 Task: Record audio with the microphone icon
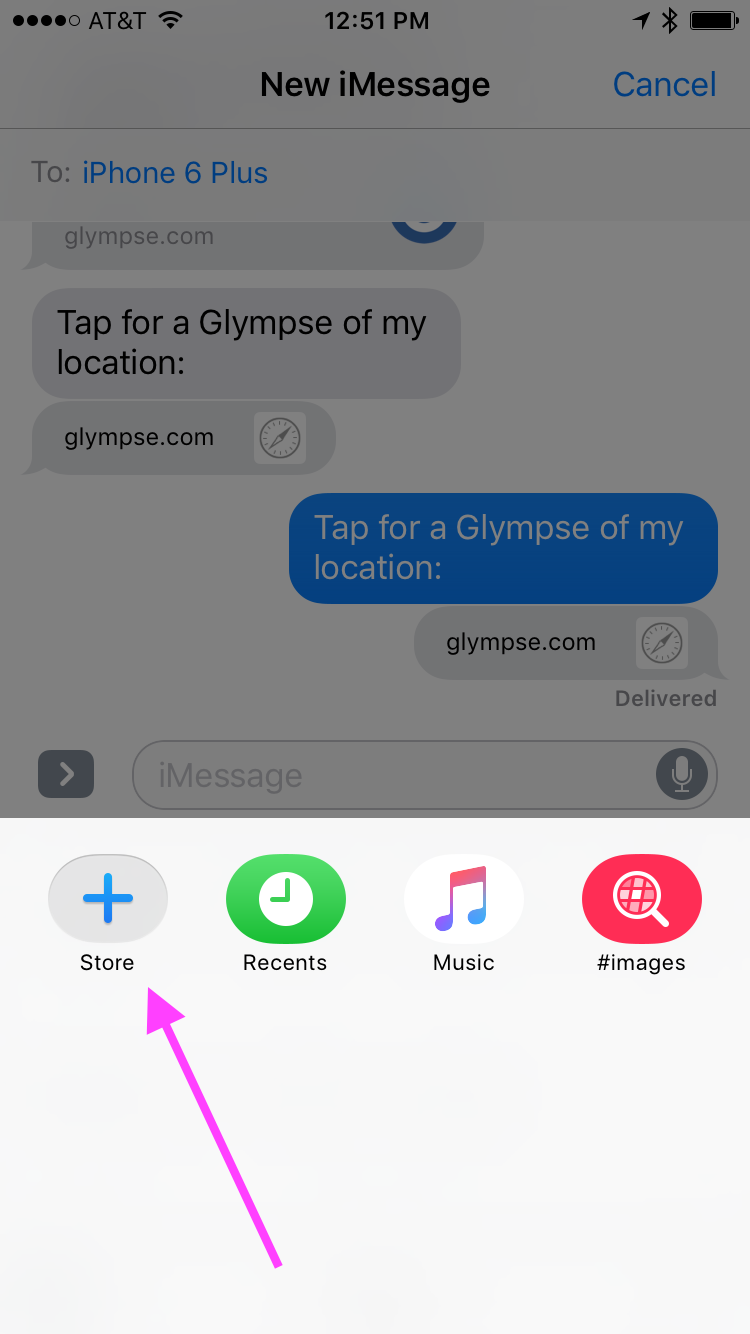[682, 774]
